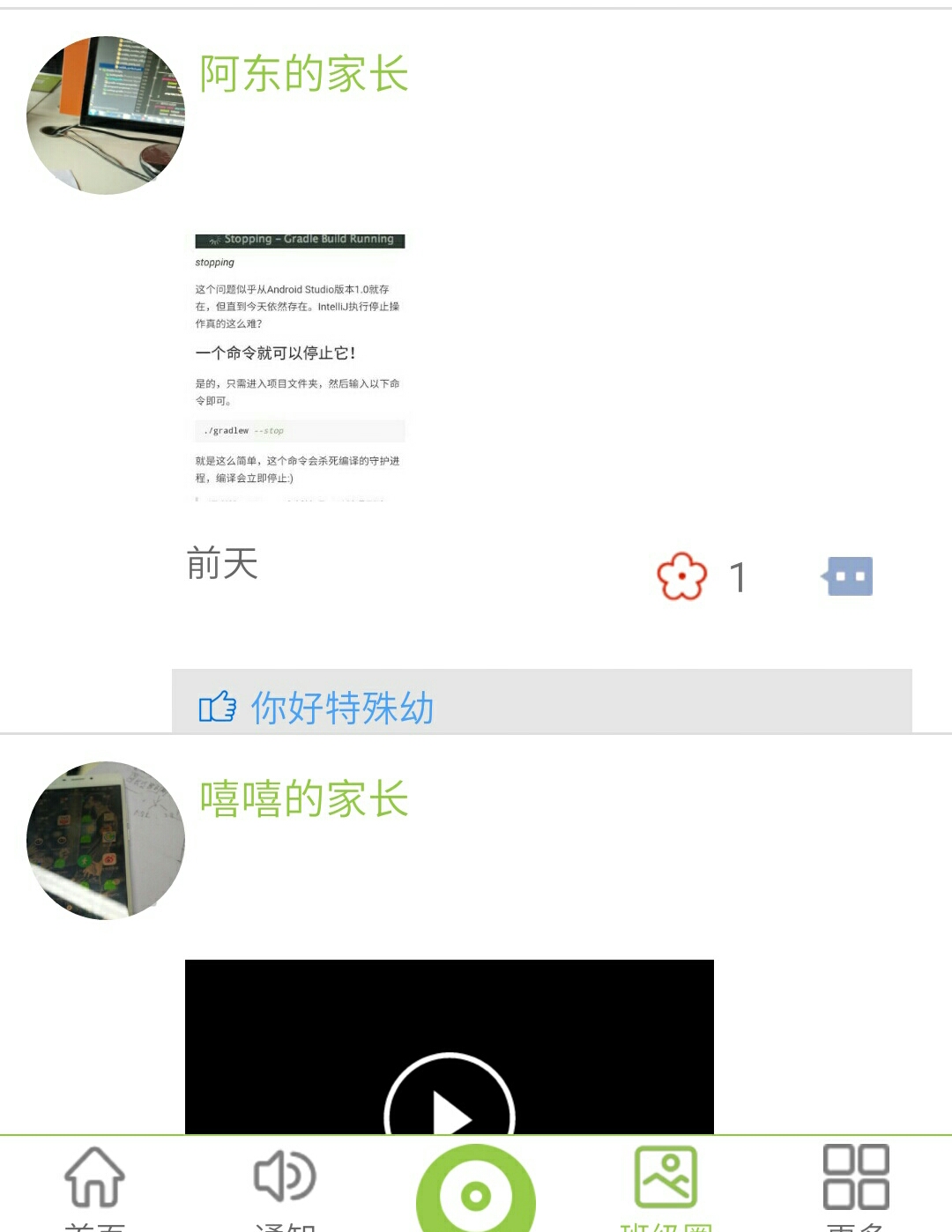Comment on 阿东的家长's post

(x=848, y=576)
